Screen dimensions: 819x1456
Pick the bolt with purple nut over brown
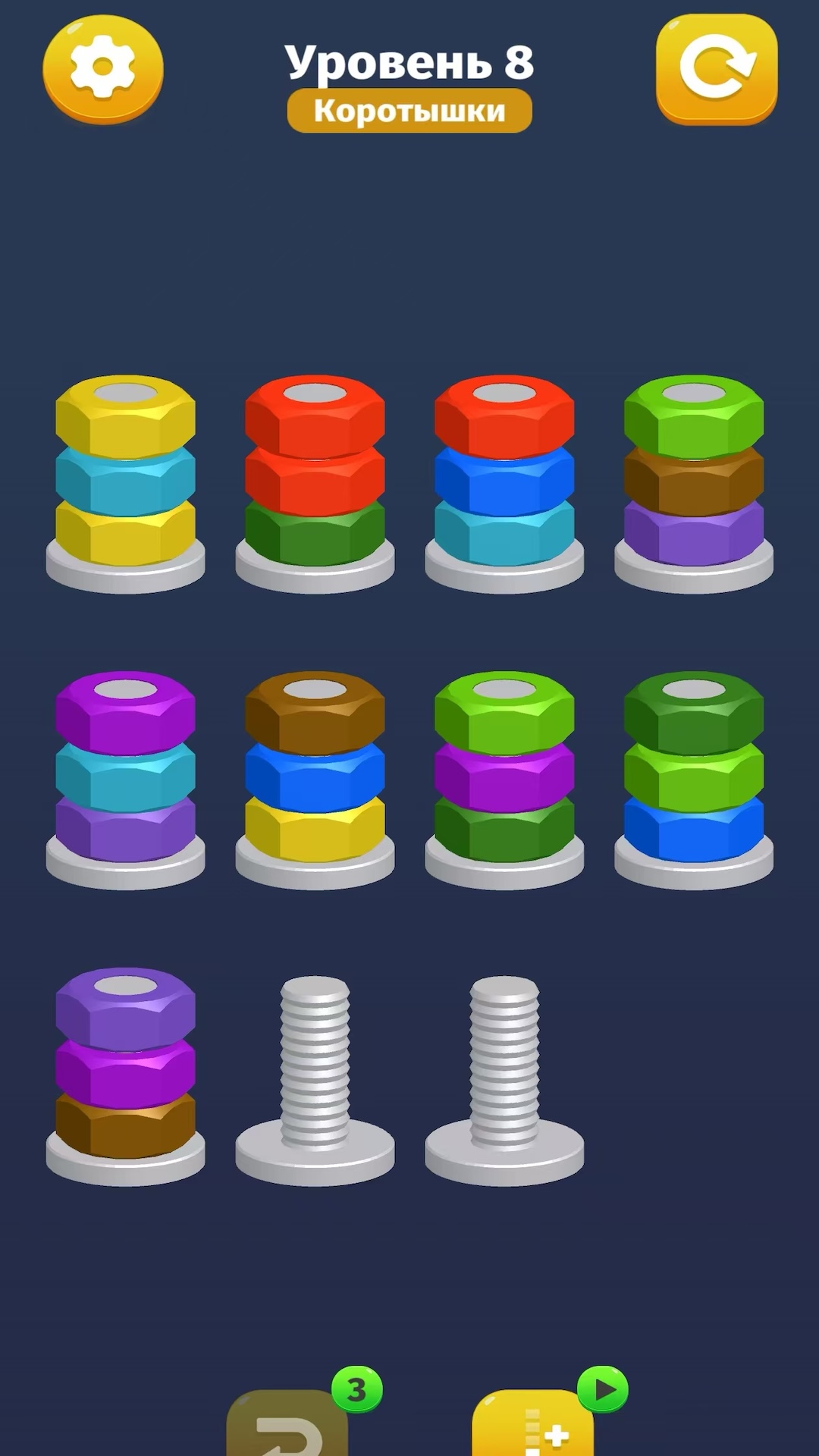tap(125, 1076)
